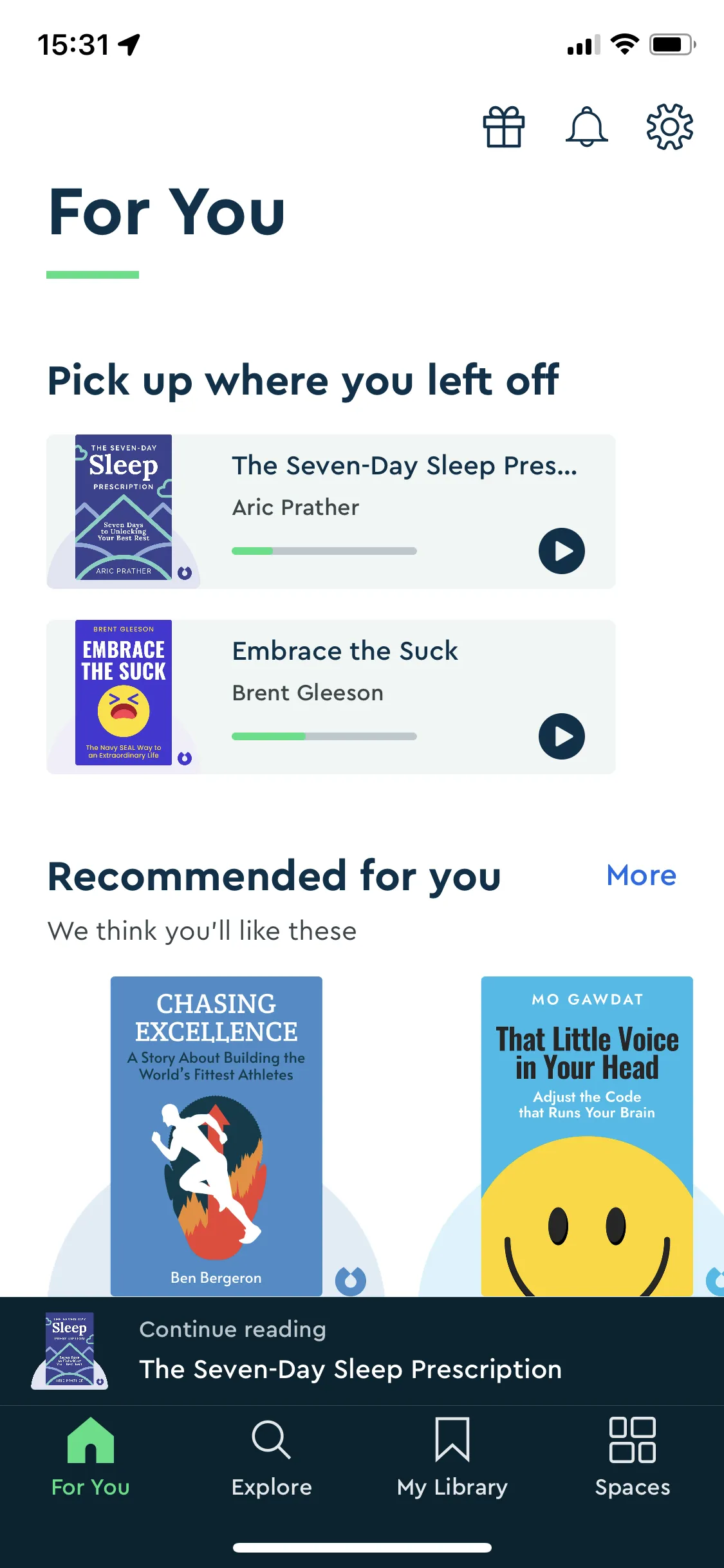Play The Seven-Day Sleep Prescription
This screenshot has height=1568, width=724.
point(561,551)
